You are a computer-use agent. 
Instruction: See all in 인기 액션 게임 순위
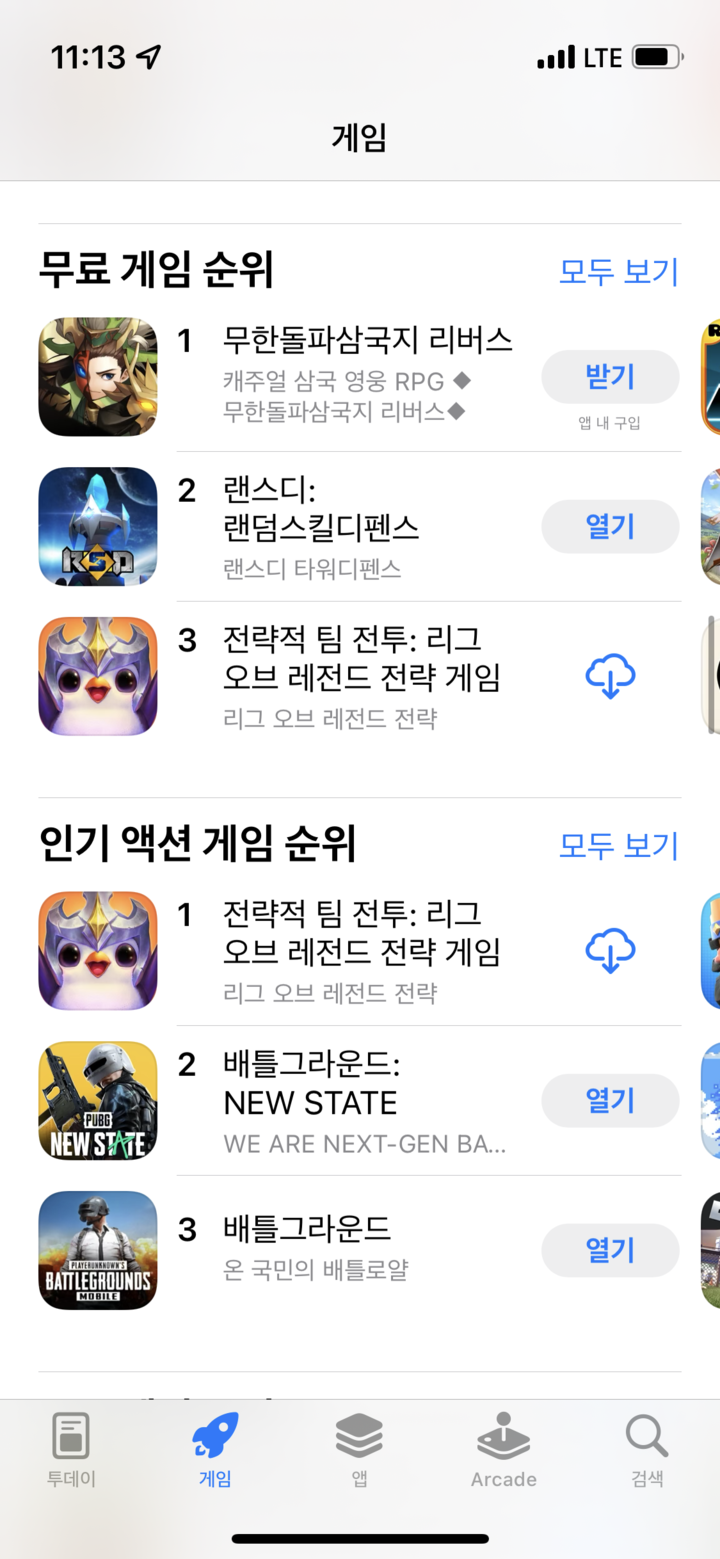click(618, 845)
